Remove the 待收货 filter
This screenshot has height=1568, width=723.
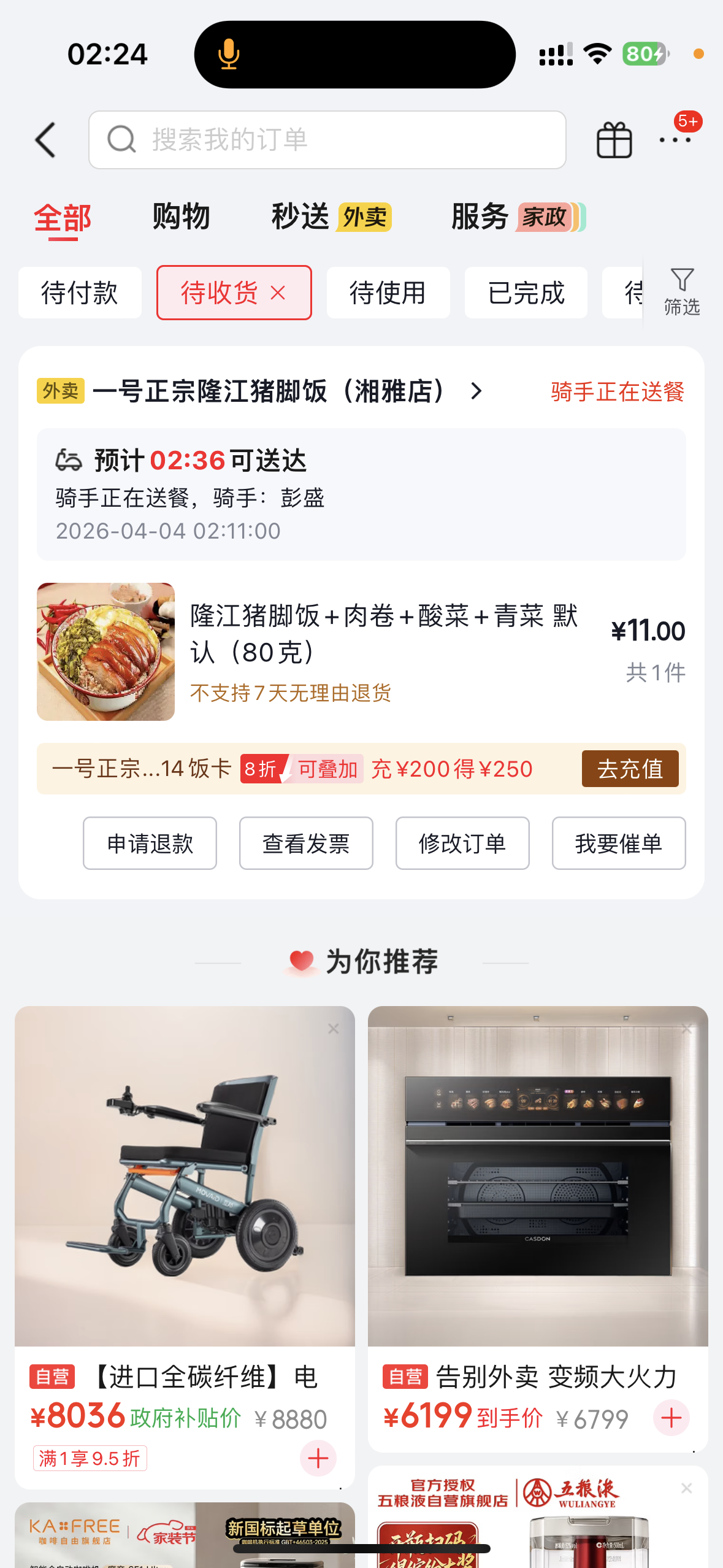coord(278,293)
